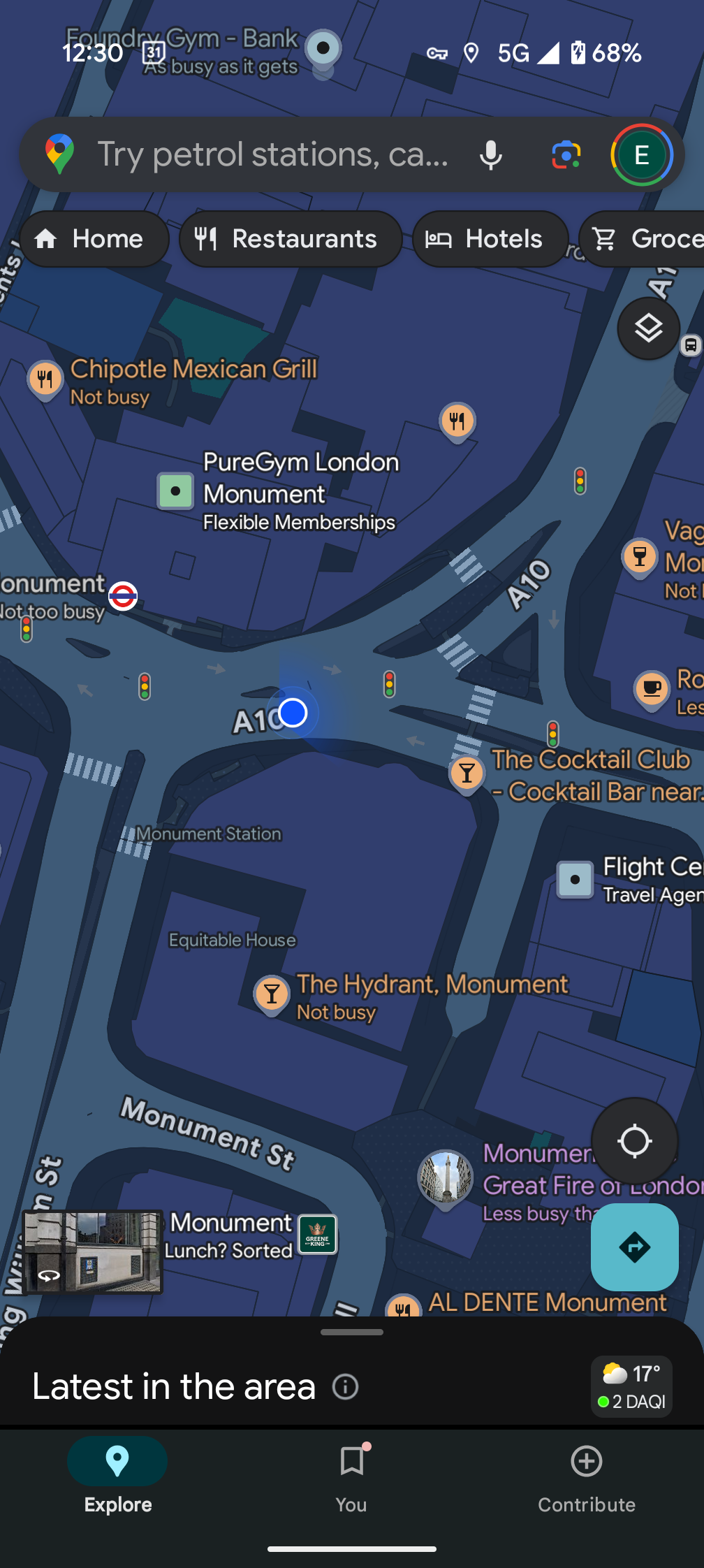Open Chipotle Mexican Grill place marker
This screenshot has height=1568, width=704.
point(45,380)
